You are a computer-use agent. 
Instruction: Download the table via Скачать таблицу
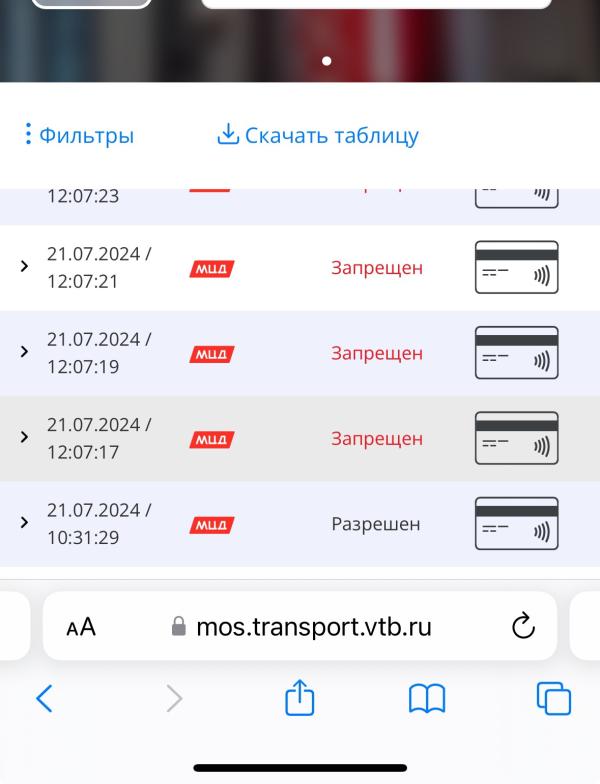point(318,135)
